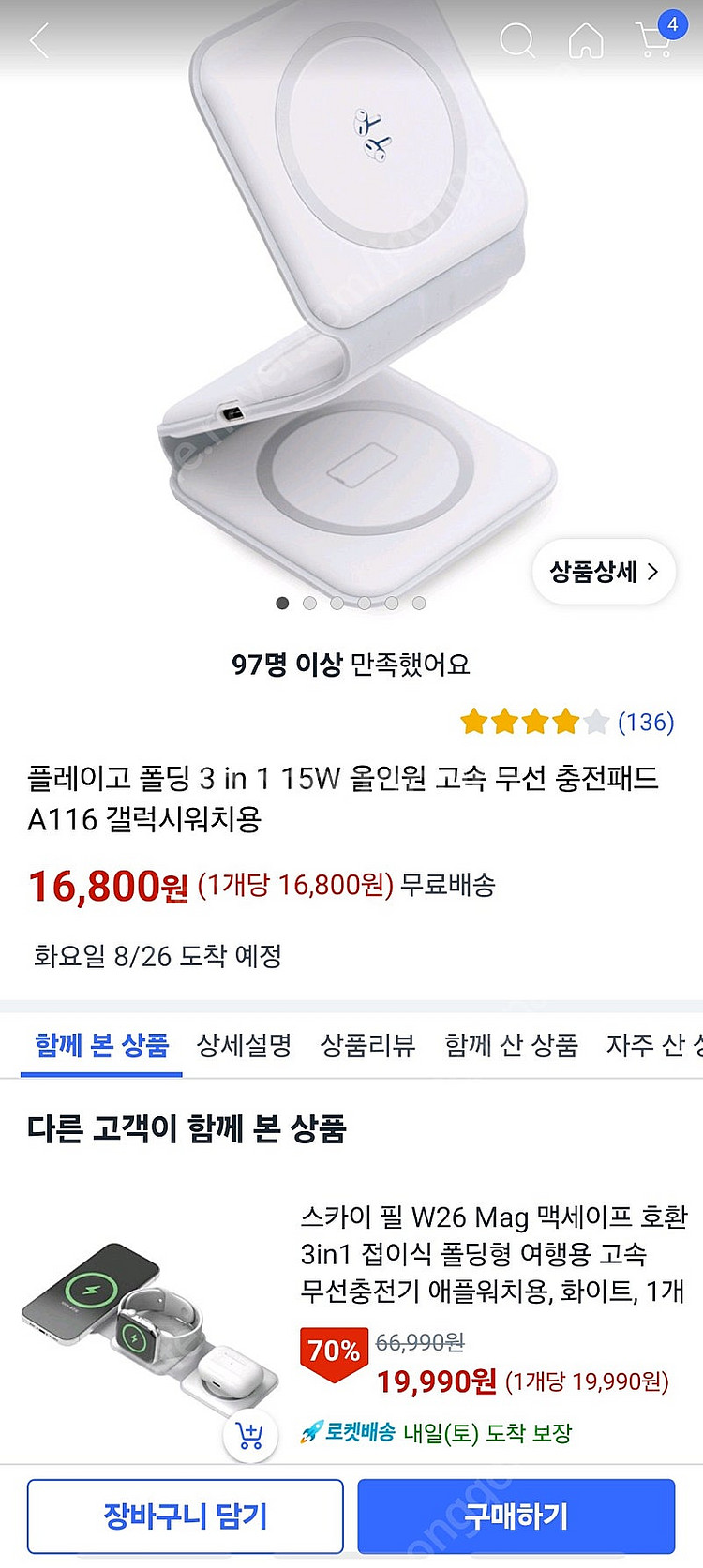Viewport: 703px width, 1568px height.
Task: Open the shopping cart with 4 items
Action: pos(655,39)
